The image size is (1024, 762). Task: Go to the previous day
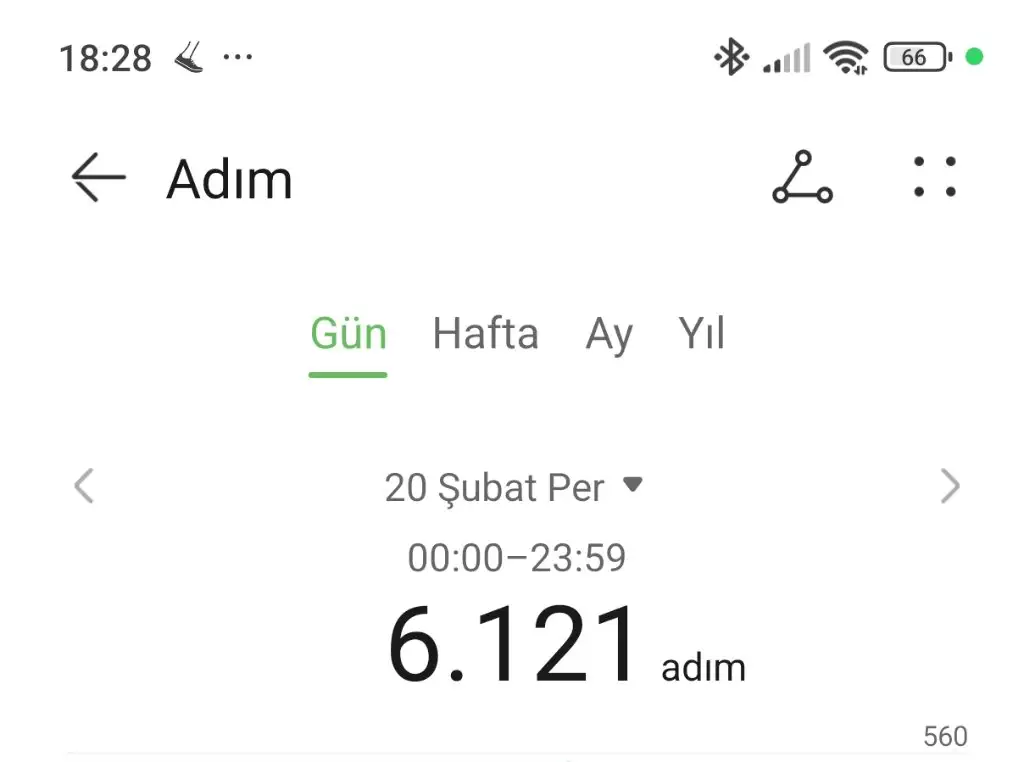click(x=84, y=487)
